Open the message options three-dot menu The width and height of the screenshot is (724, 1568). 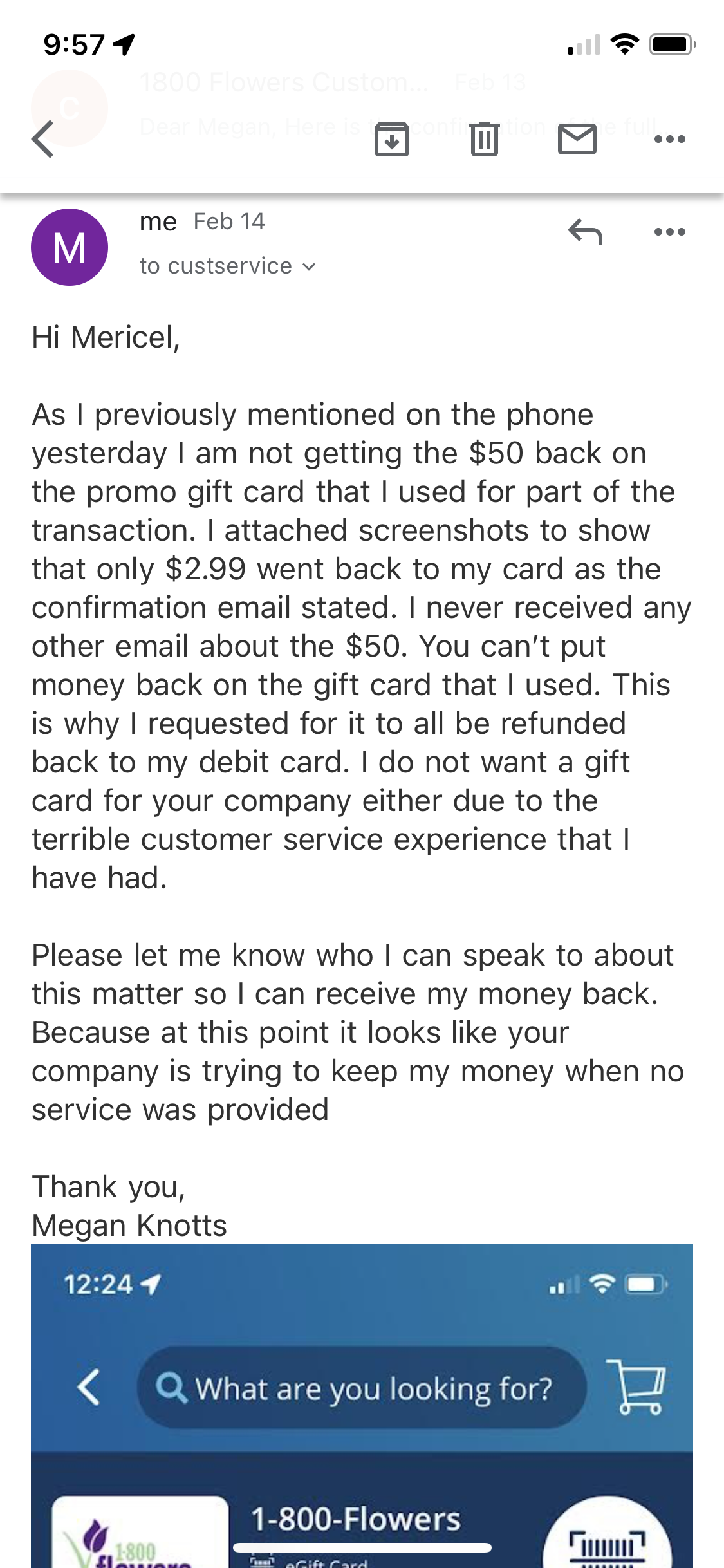(x=669, y=233)
